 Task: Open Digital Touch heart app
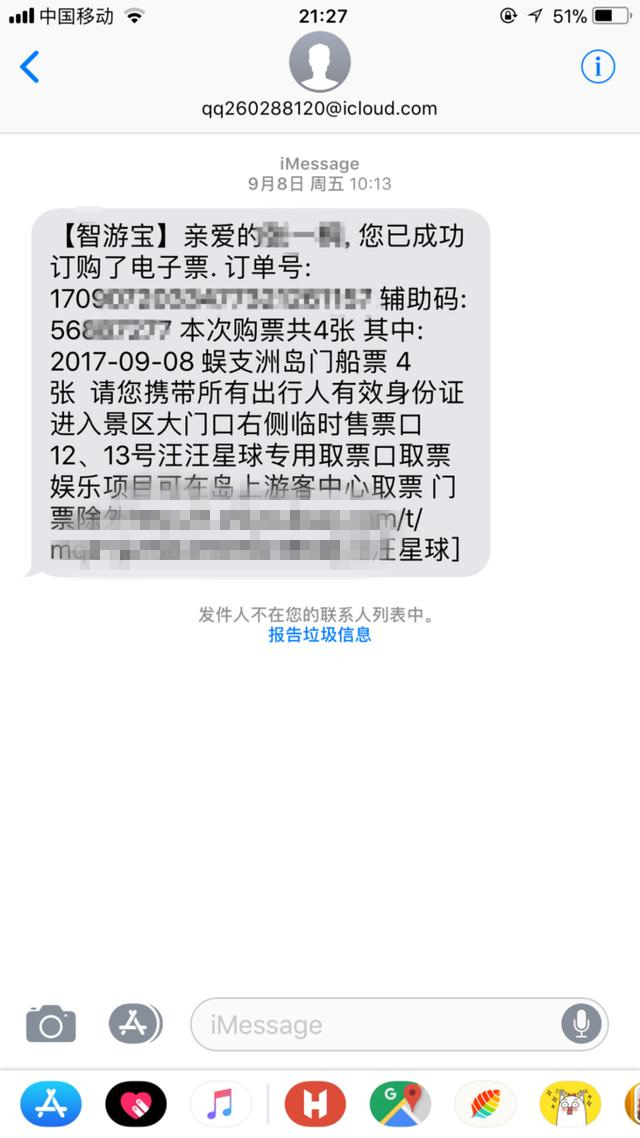(x=136, y=1104)
